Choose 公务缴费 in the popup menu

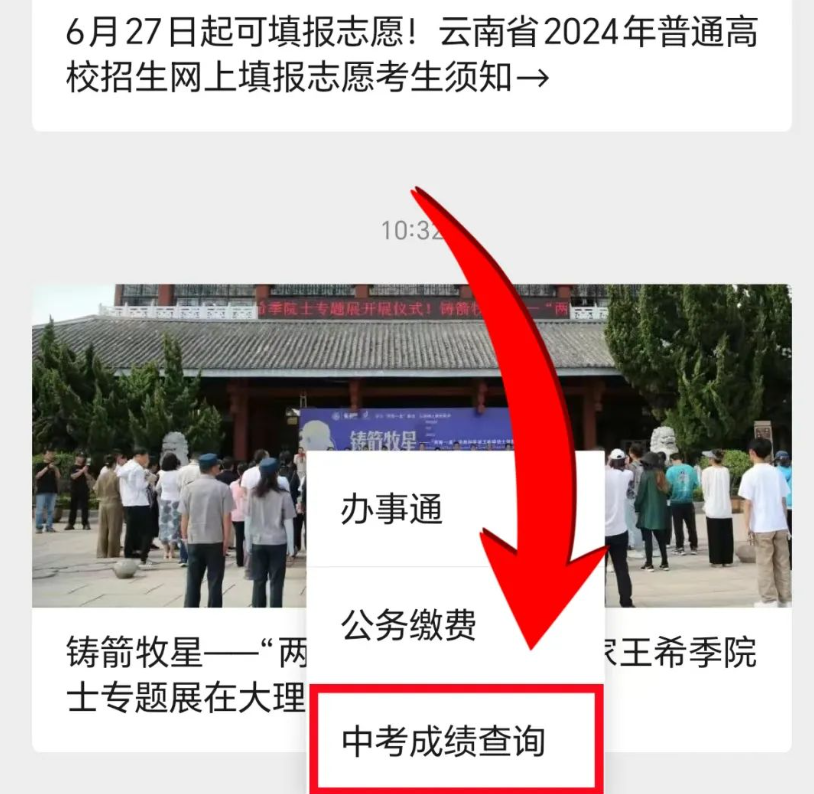click(x=408, y=625)
